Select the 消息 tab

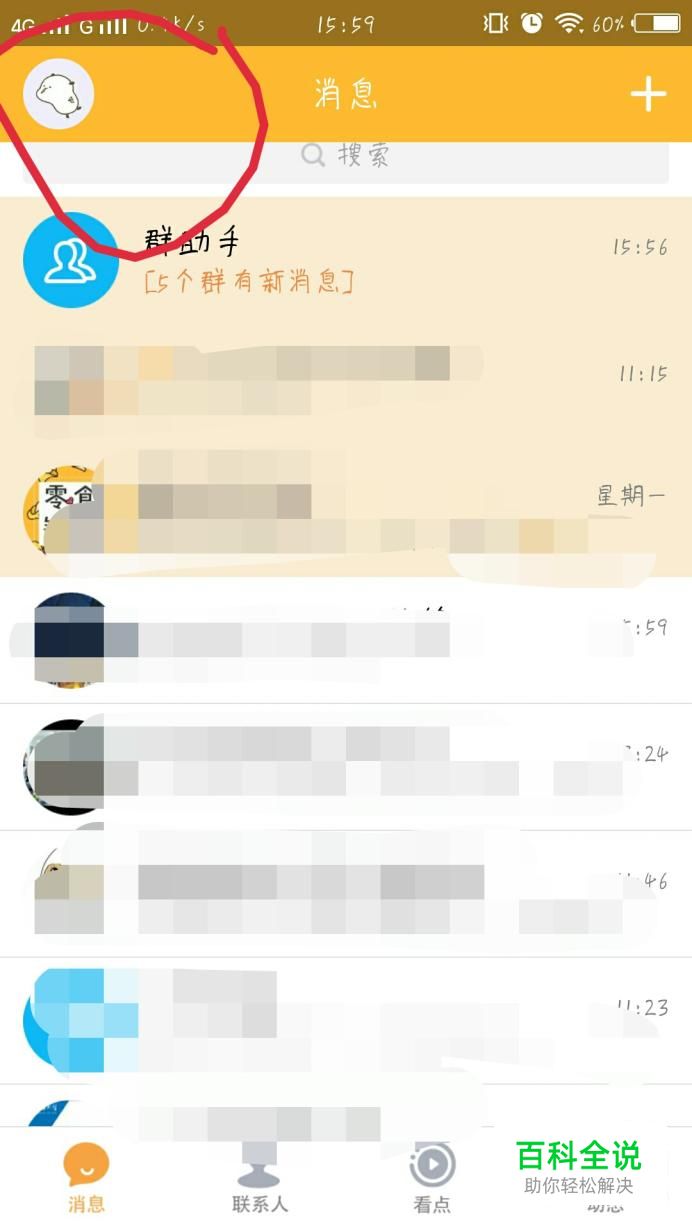point(86,1180)
